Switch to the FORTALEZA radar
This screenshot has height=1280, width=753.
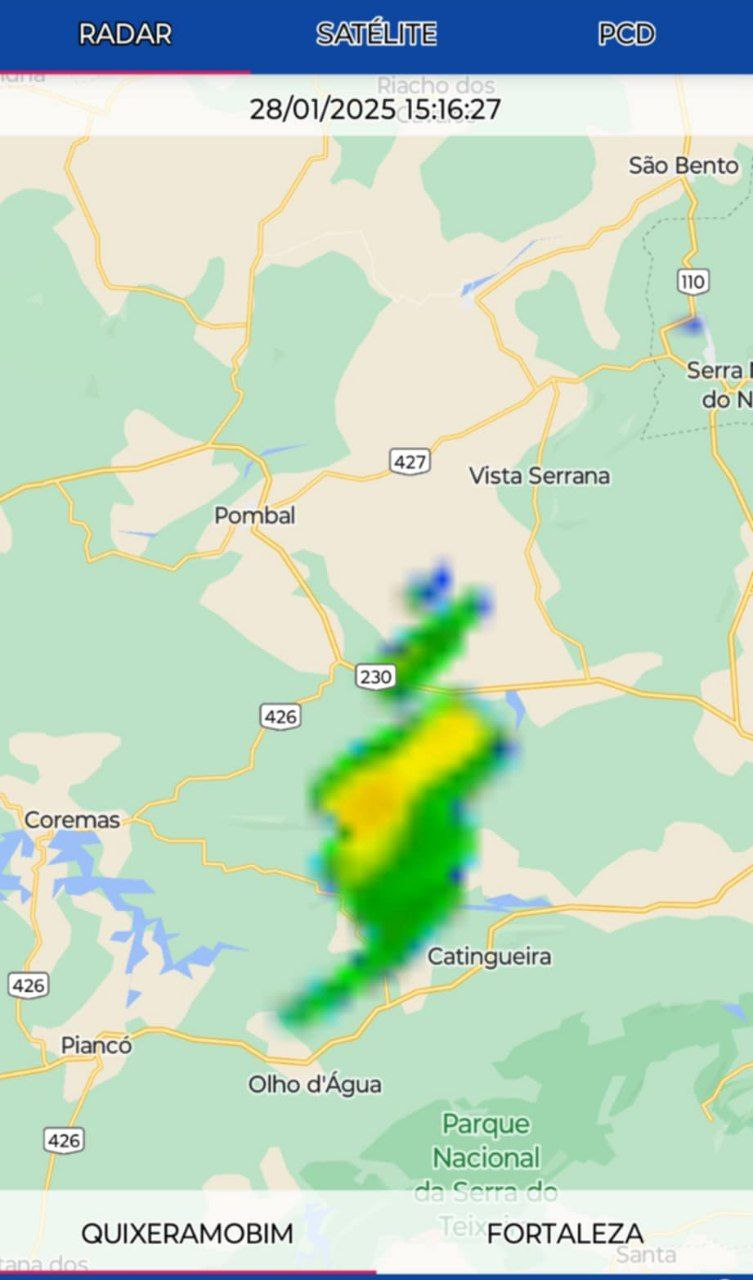coord(564,1233)
